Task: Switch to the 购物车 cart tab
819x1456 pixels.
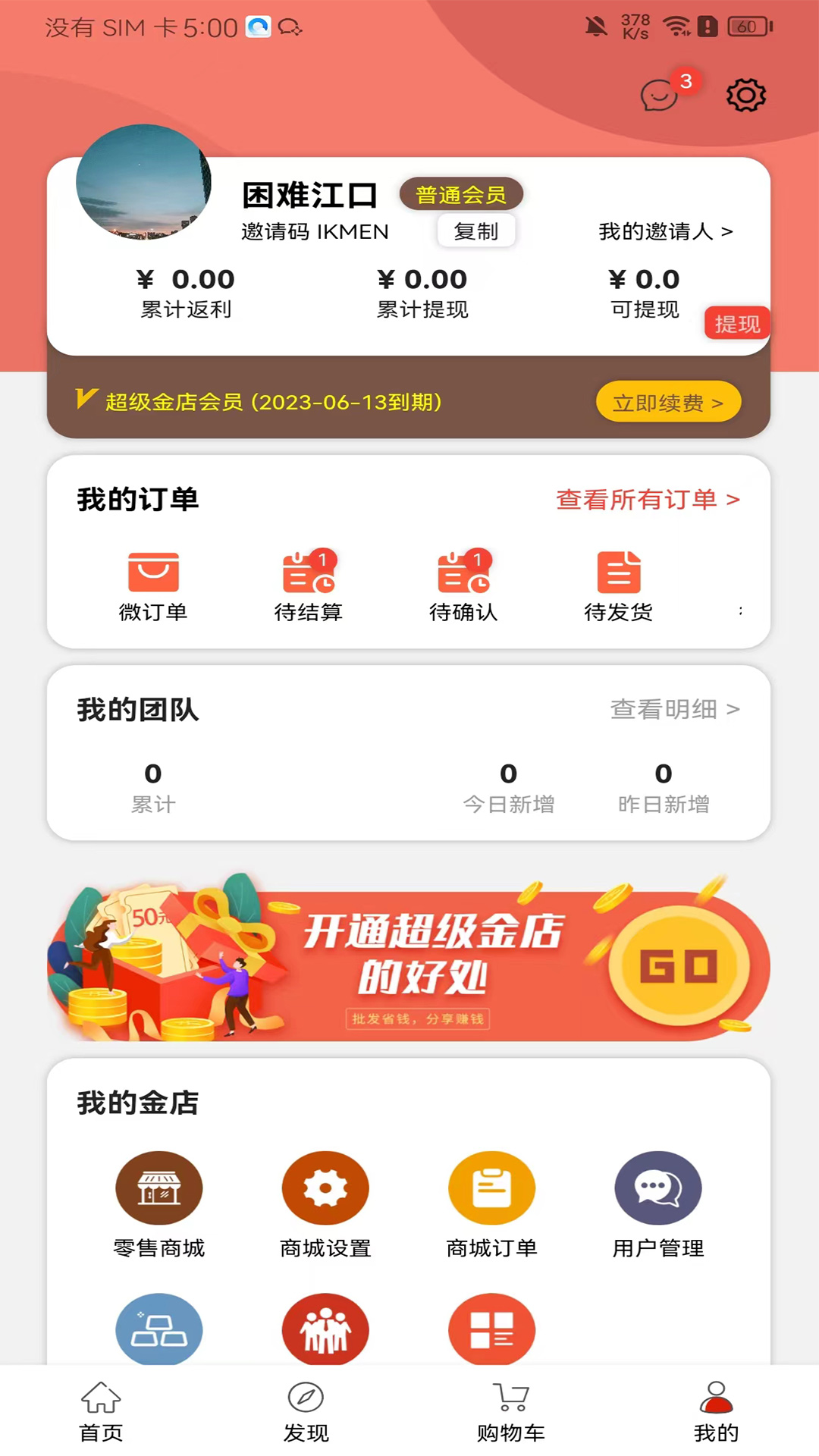Action: (511, 1411)
